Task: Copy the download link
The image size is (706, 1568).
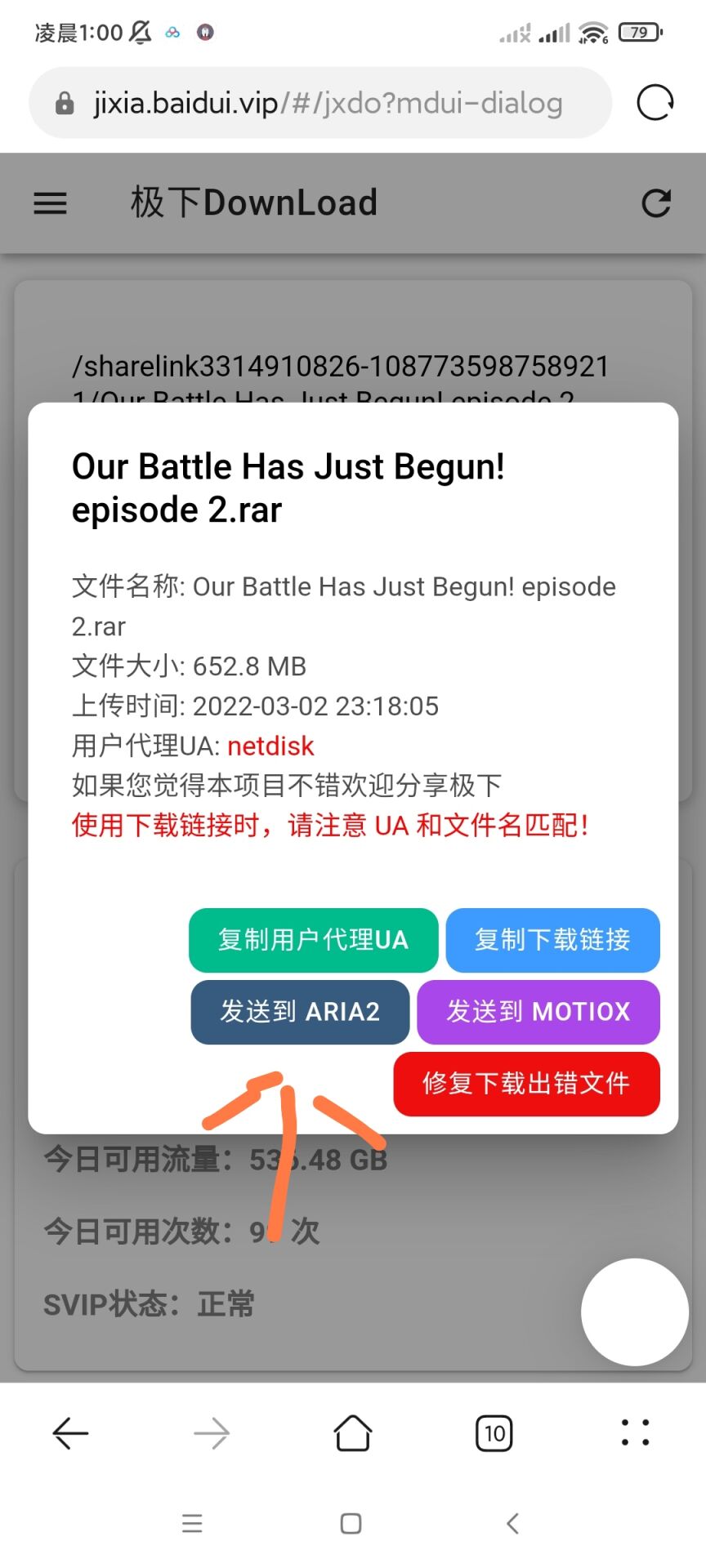Action: pos(552,940)
